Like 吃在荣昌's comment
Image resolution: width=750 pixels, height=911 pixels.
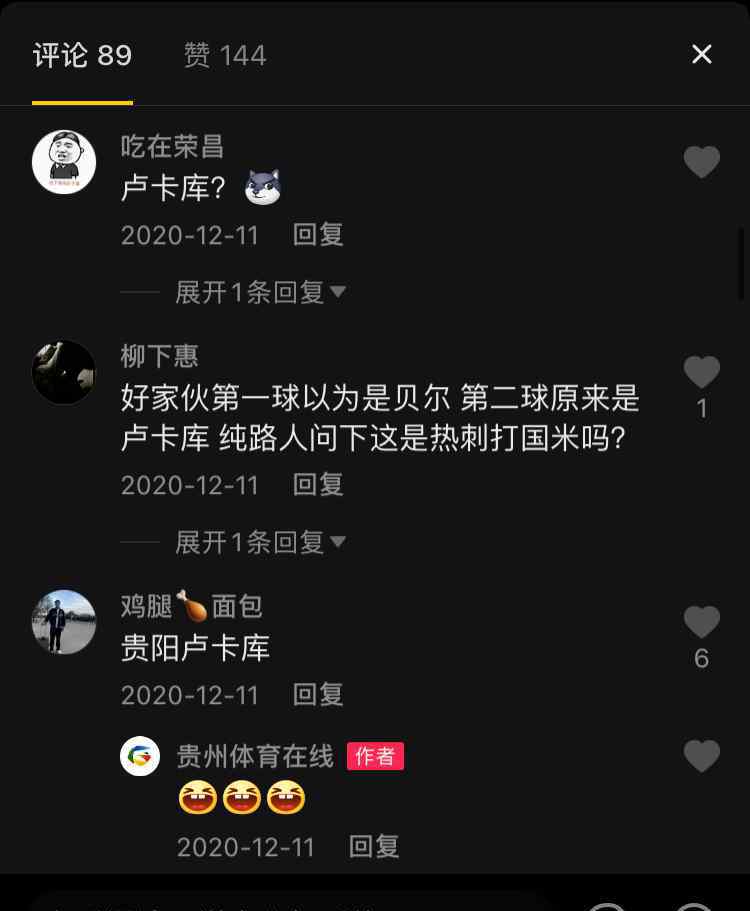pyautogui.click(x=701, y=162)
